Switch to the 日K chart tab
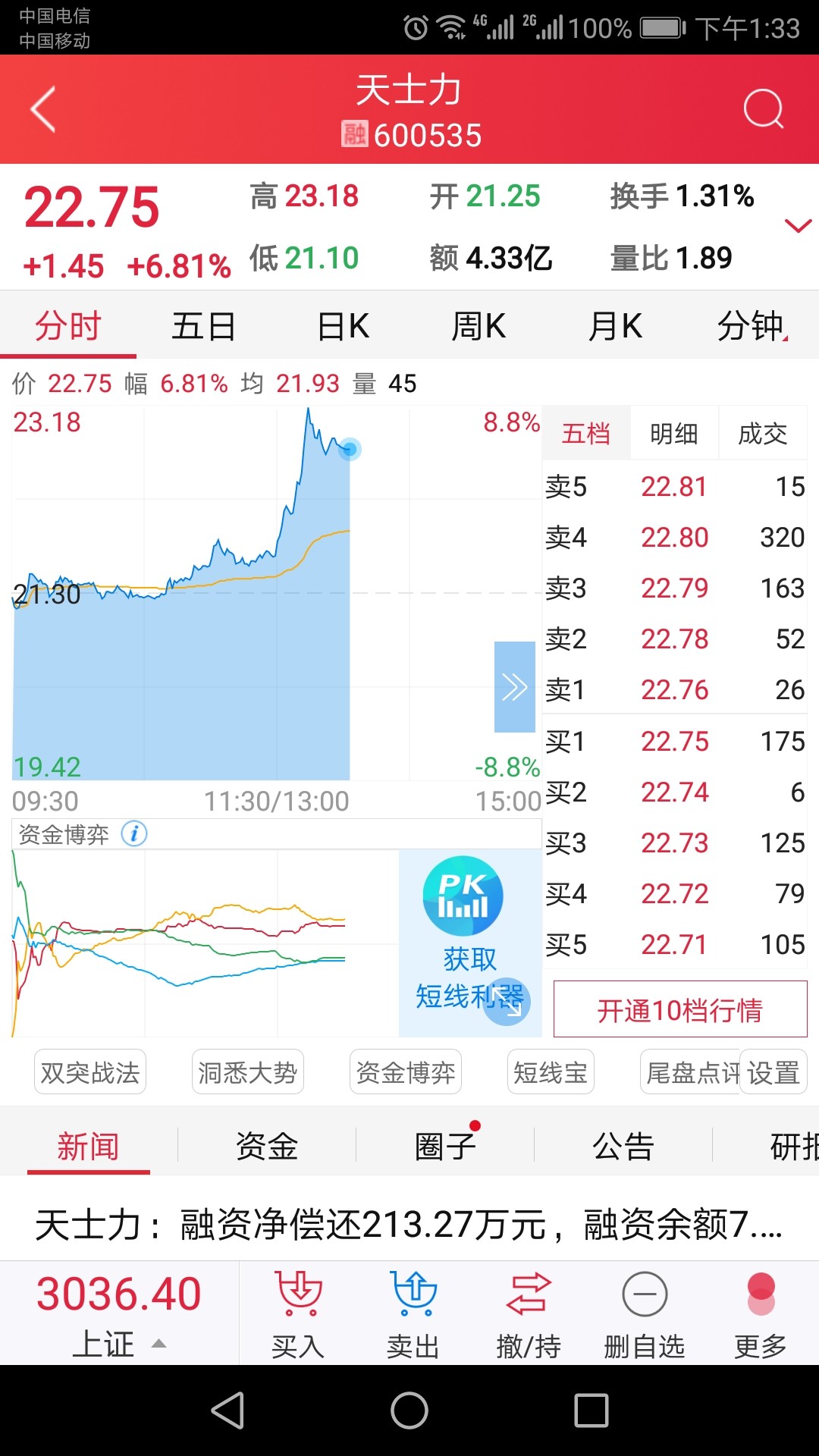 [x=343, y=327]
